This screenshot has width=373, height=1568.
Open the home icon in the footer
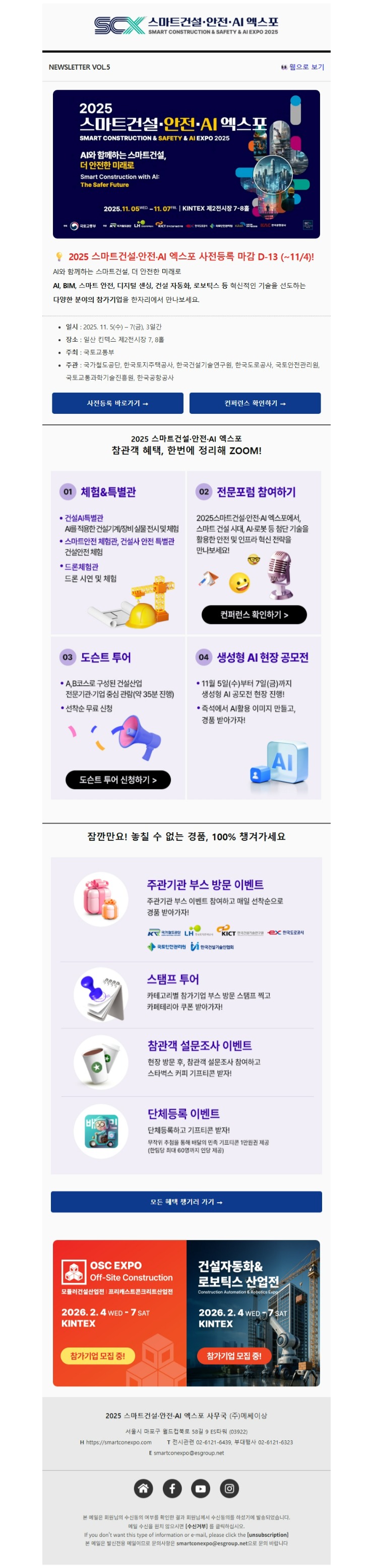point(143,1488)
